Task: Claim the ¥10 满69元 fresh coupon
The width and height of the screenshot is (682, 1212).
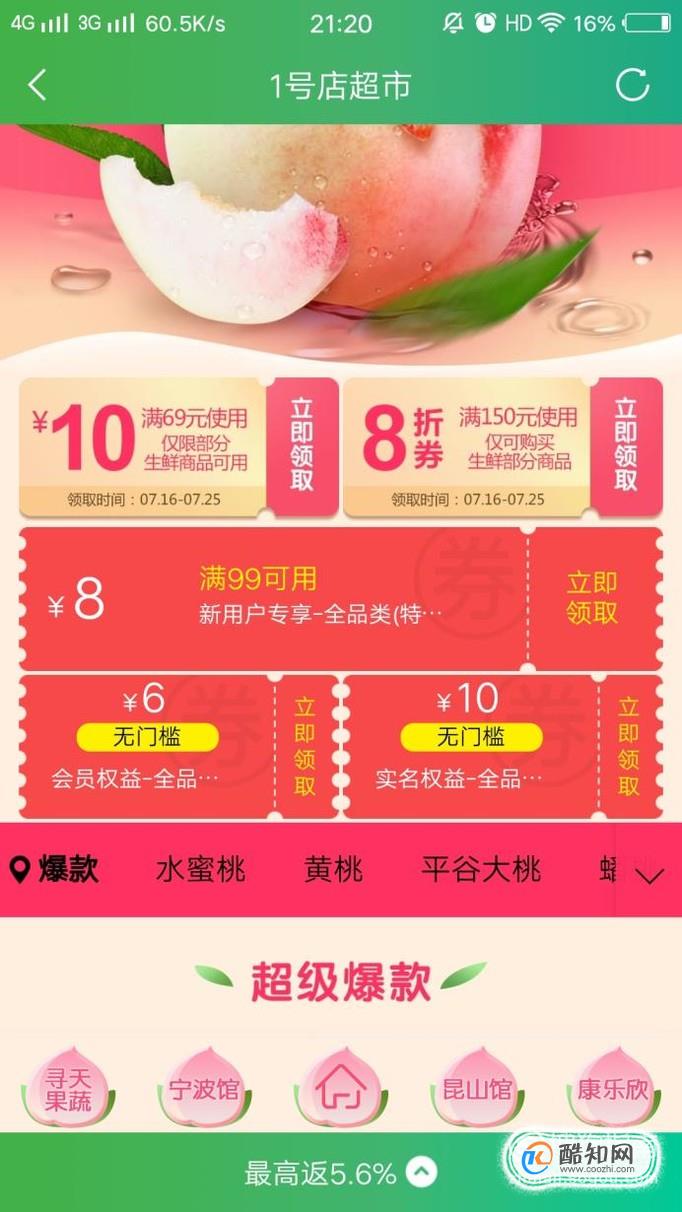Action: (302, 444)
